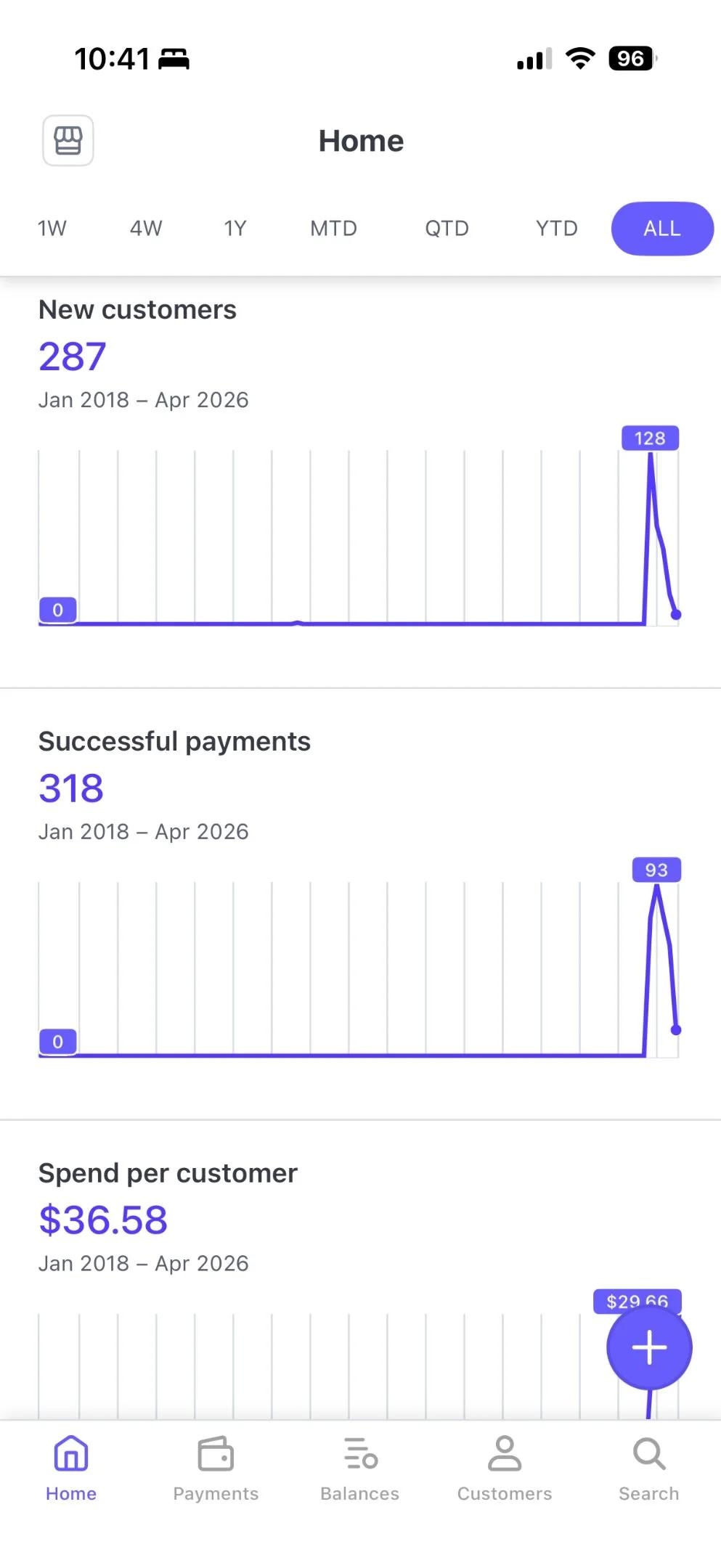
Task: Open the 1Y period view
Action: click(235, 228)
